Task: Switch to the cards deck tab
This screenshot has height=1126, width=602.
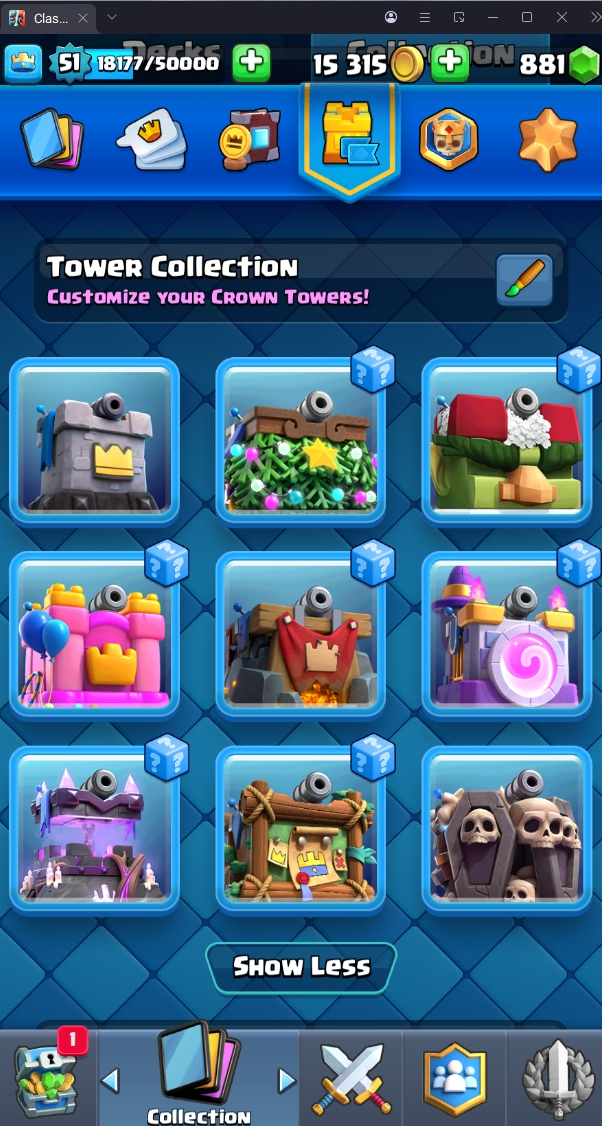Action: pos(51,139)
